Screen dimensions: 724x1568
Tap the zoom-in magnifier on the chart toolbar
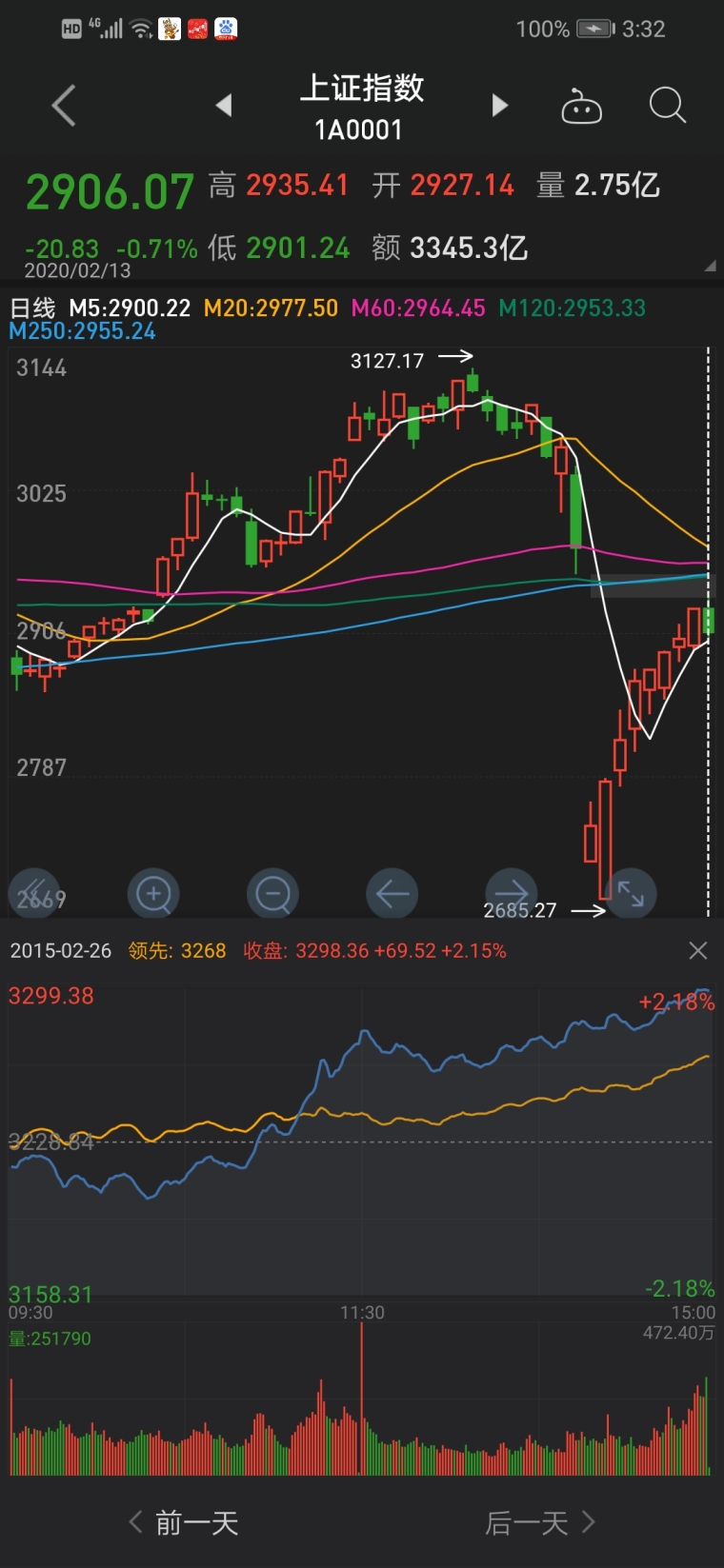coord(154,894)
